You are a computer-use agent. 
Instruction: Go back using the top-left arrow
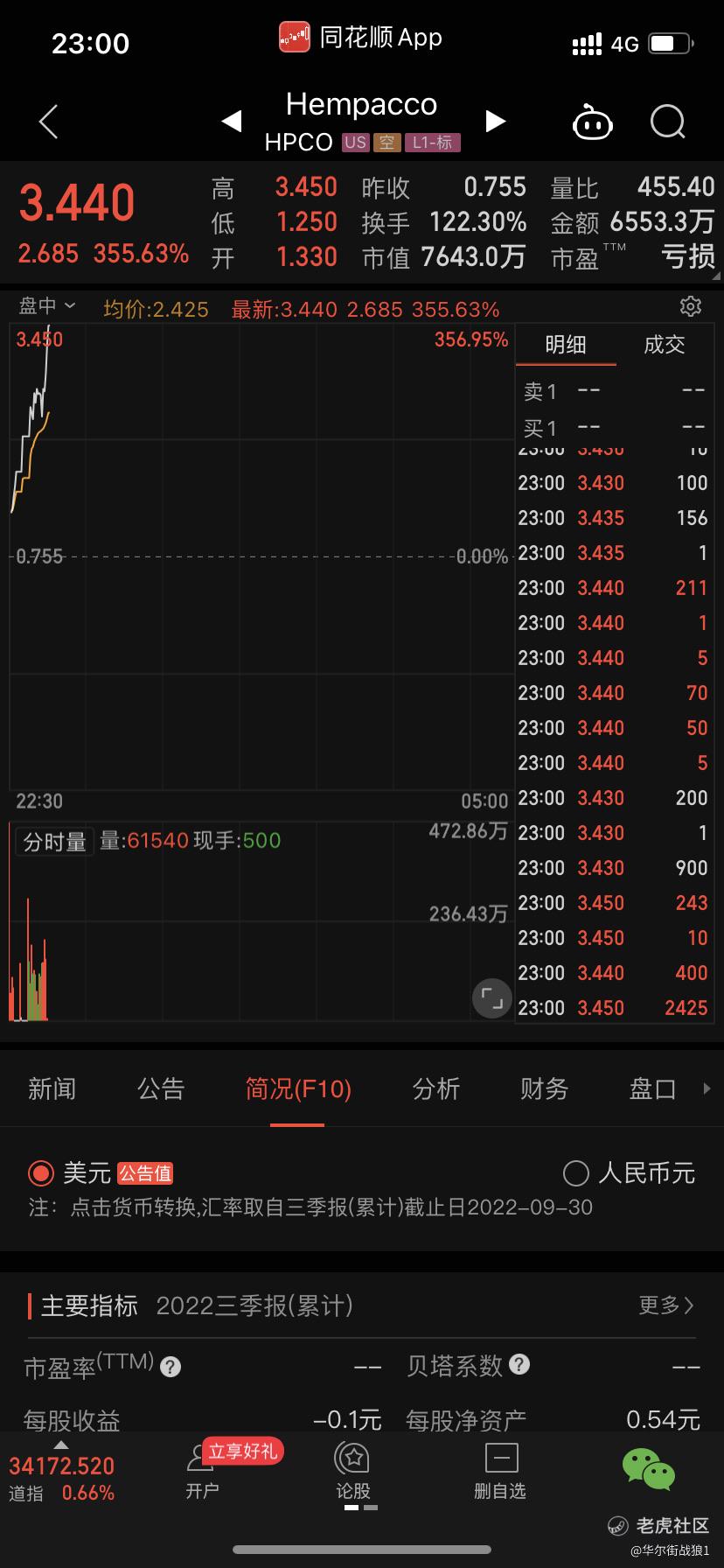[49, 122]
